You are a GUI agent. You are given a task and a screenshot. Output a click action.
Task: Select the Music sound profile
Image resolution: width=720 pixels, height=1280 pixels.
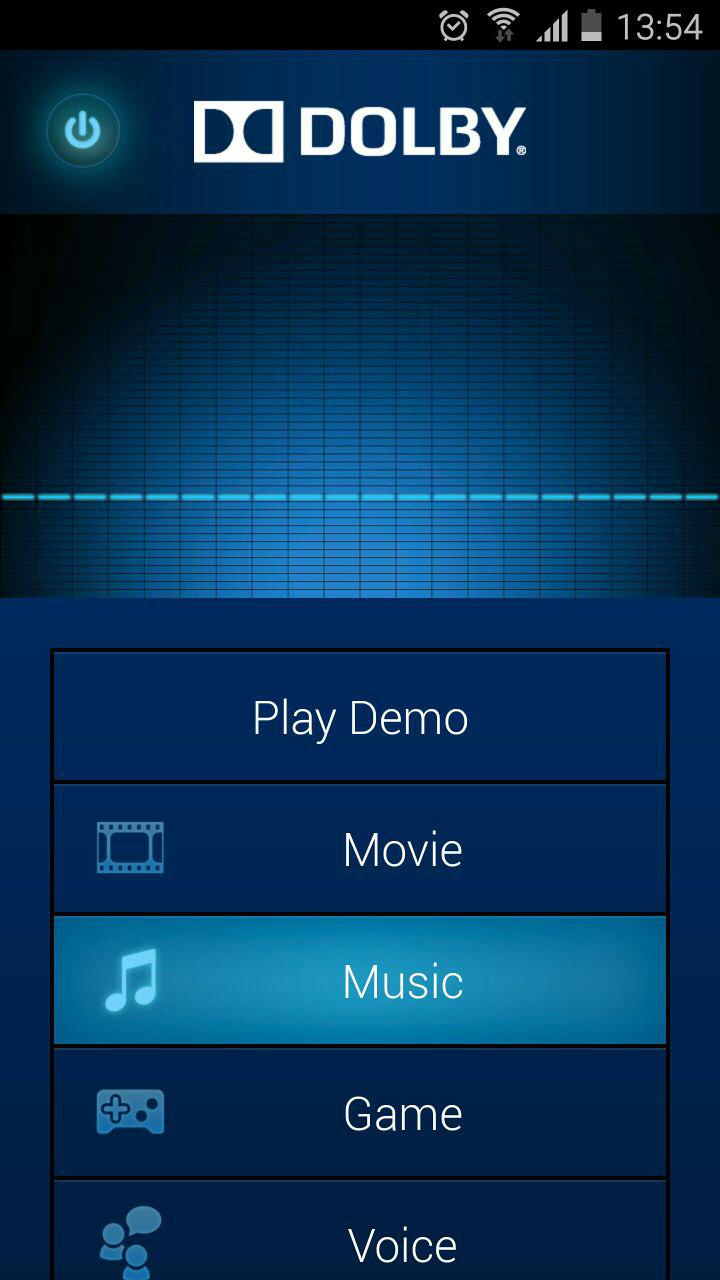tap(360, 981)
